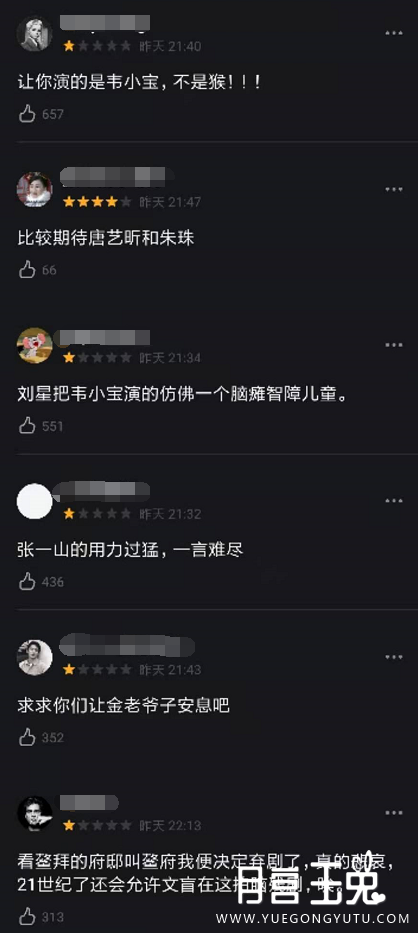The height and width of the screenshot is (933, 418).
Task: View profile of the 21:40 reviewer's avatar
Action: click(35, 34)
